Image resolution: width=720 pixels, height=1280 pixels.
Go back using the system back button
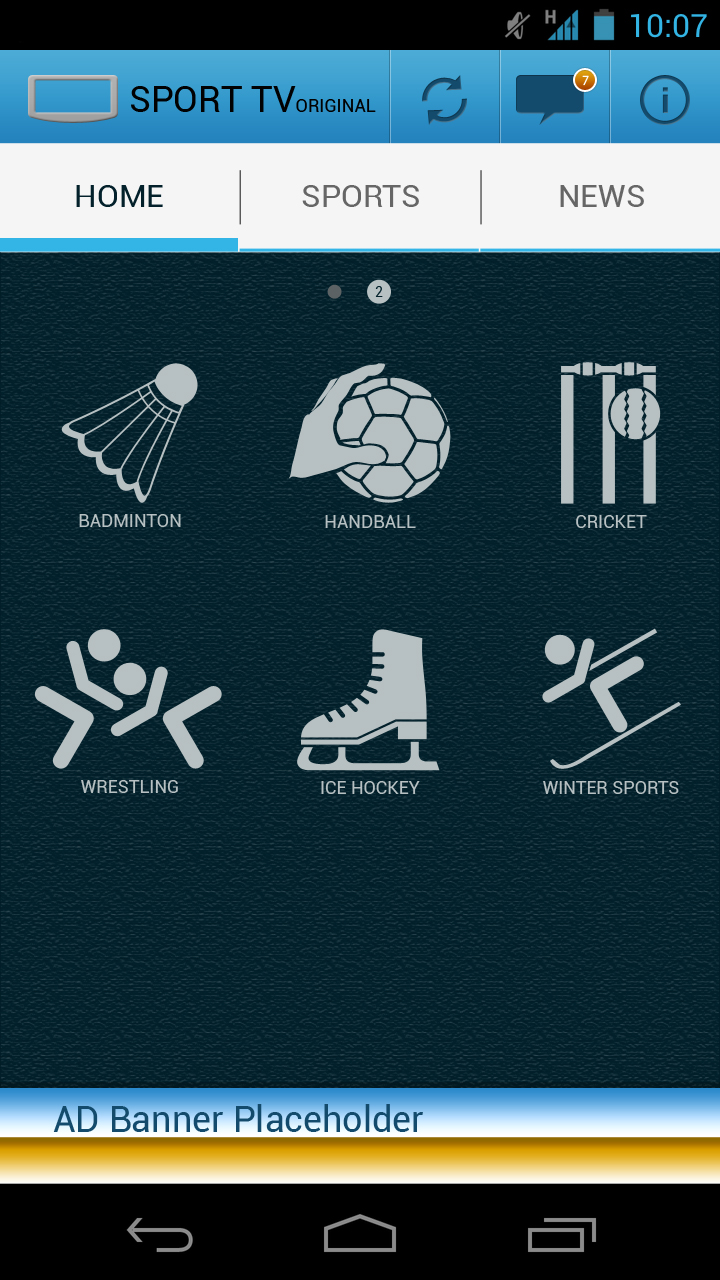[160, 1235]
